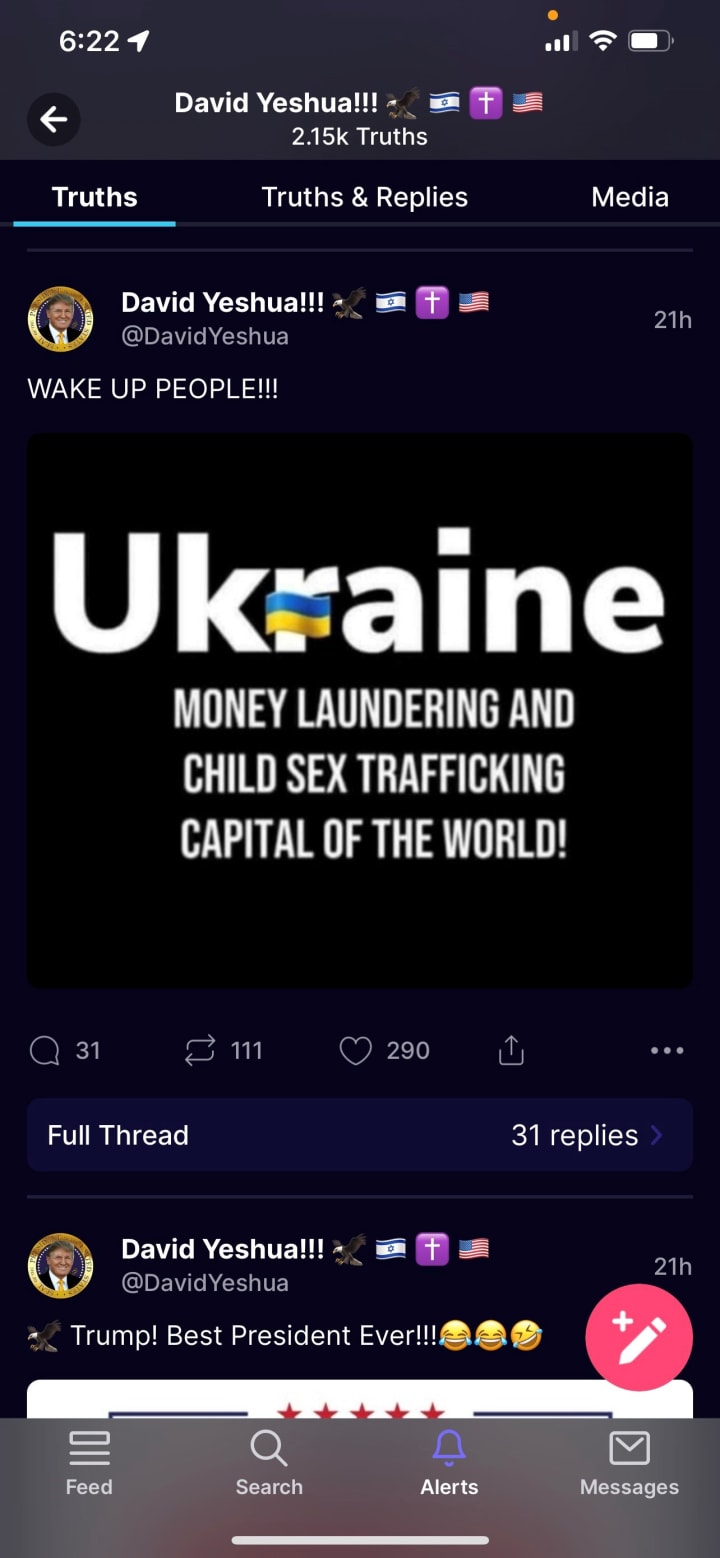
Task: Open the Search tab
Action: 269,1463
